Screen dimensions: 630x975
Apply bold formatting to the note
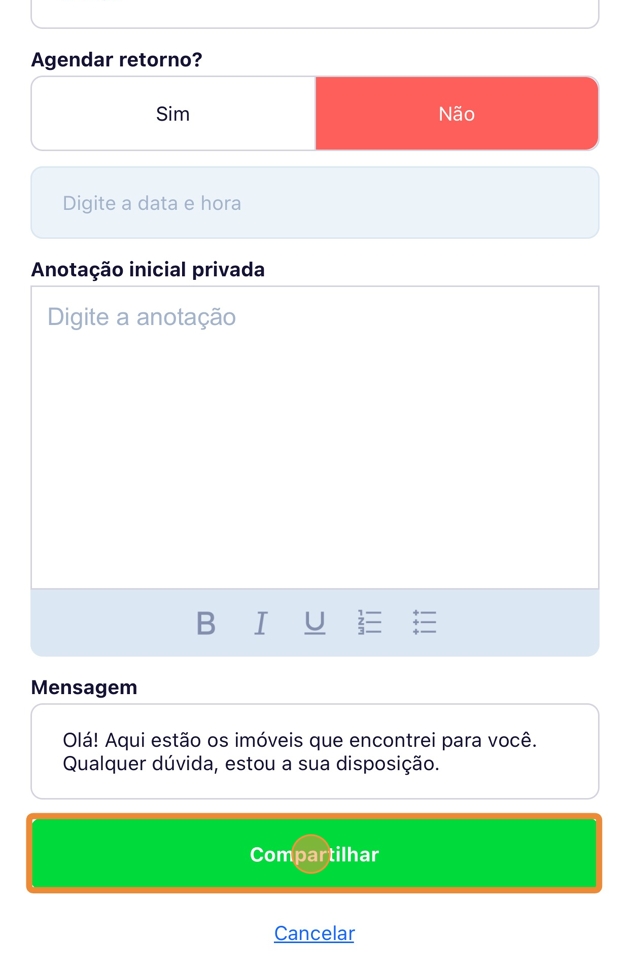[206, 623]
